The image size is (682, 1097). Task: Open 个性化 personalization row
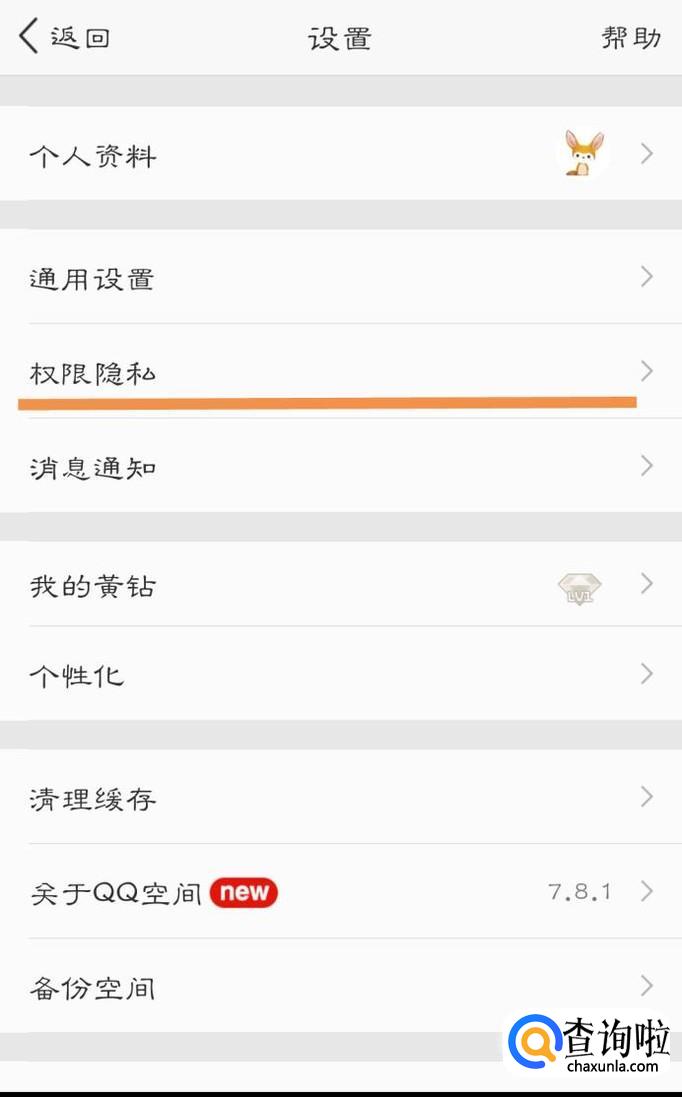(340, 674)
